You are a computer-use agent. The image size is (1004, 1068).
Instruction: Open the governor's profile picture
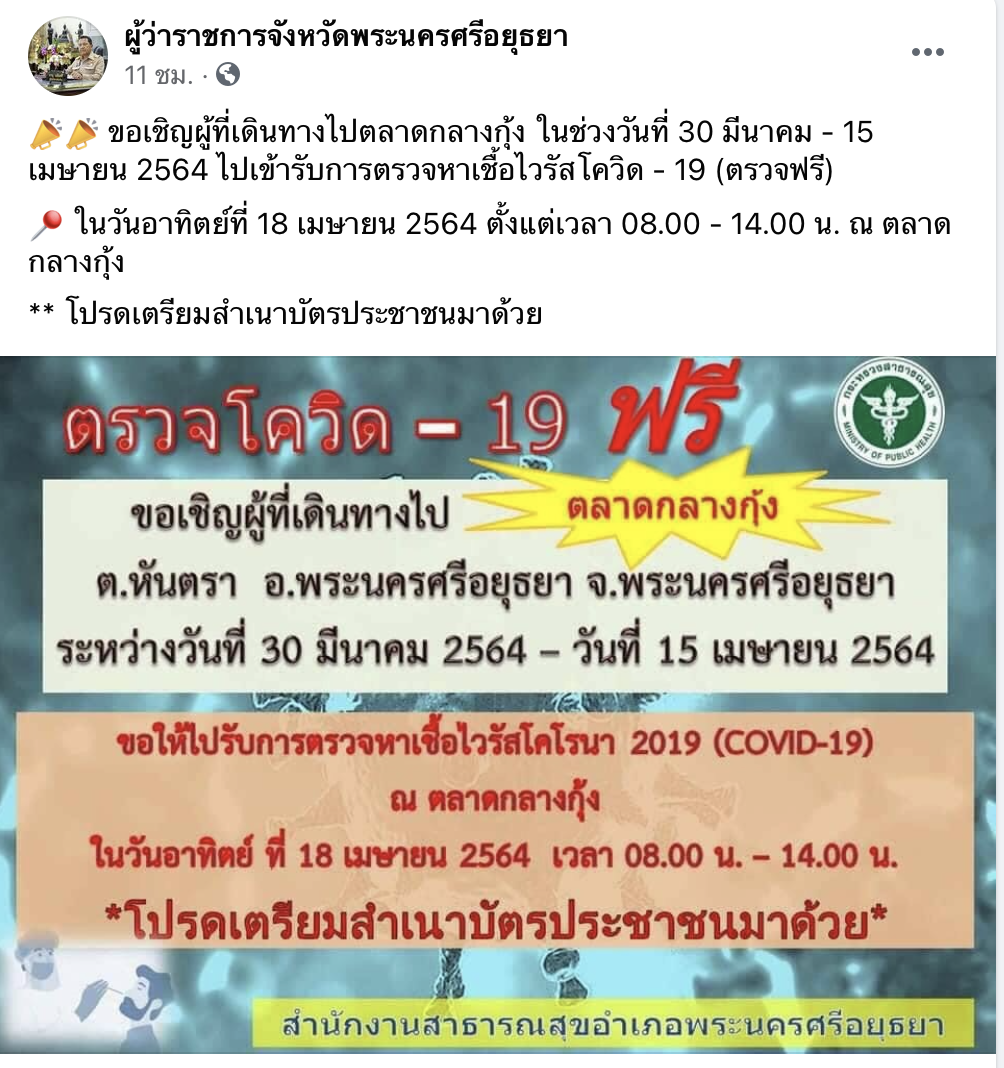69,56
